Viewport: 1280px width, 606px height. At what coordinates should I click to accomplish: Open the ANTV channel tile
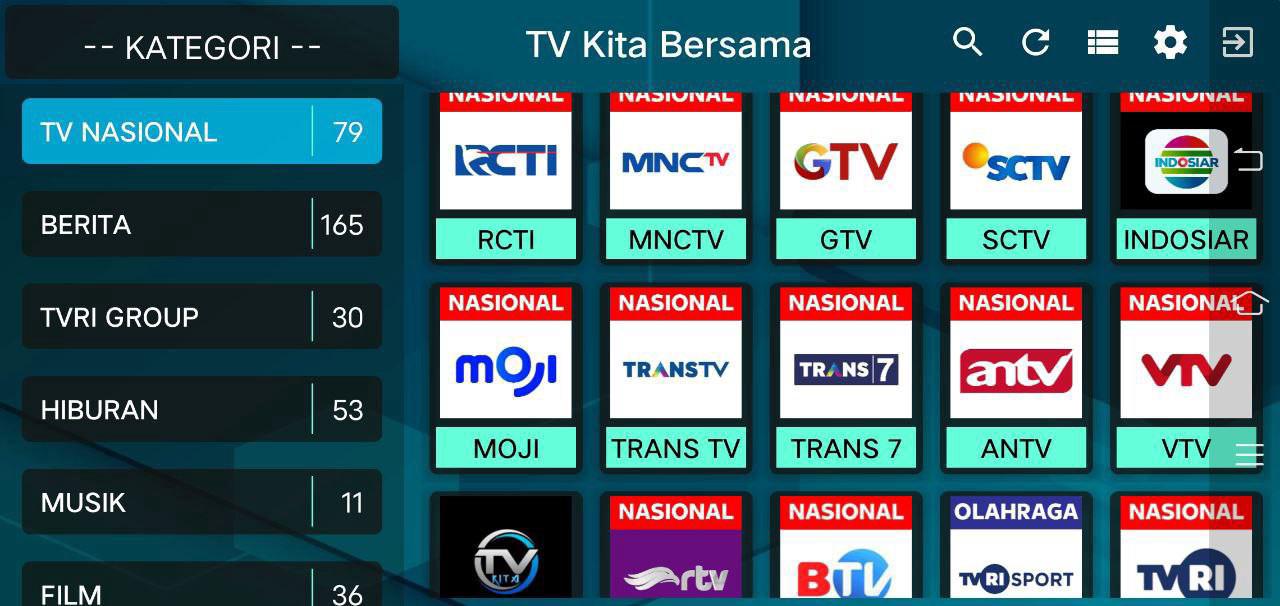[x=1016, y=380]
